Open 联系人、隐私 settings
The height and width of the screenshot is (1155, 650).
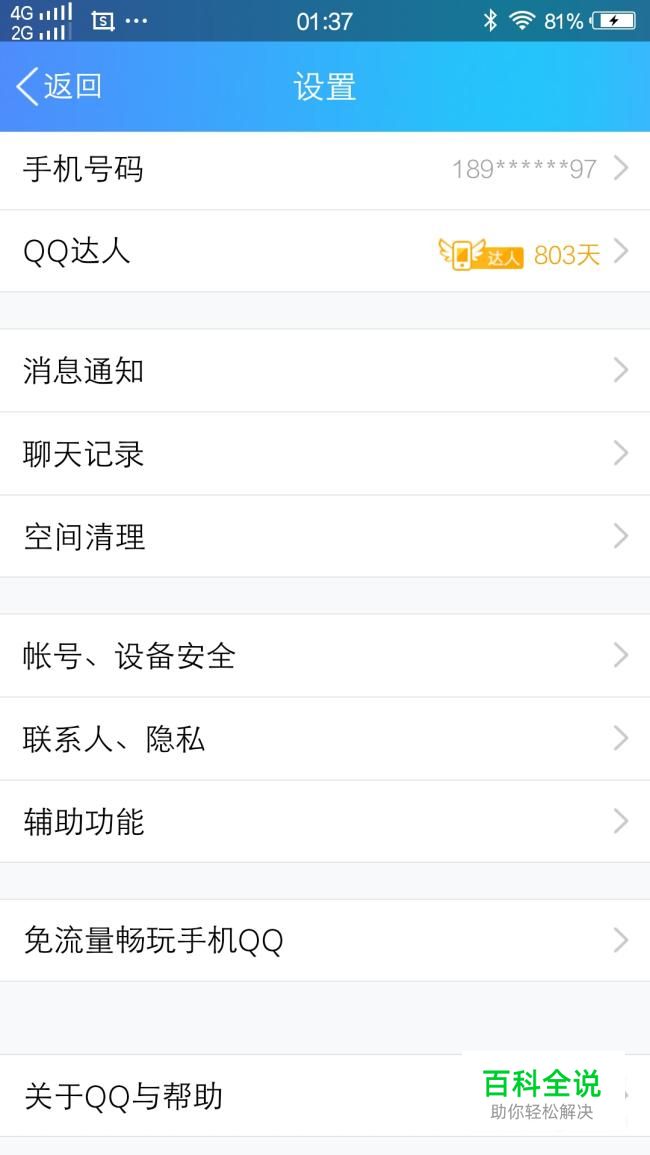coord(325,739)
